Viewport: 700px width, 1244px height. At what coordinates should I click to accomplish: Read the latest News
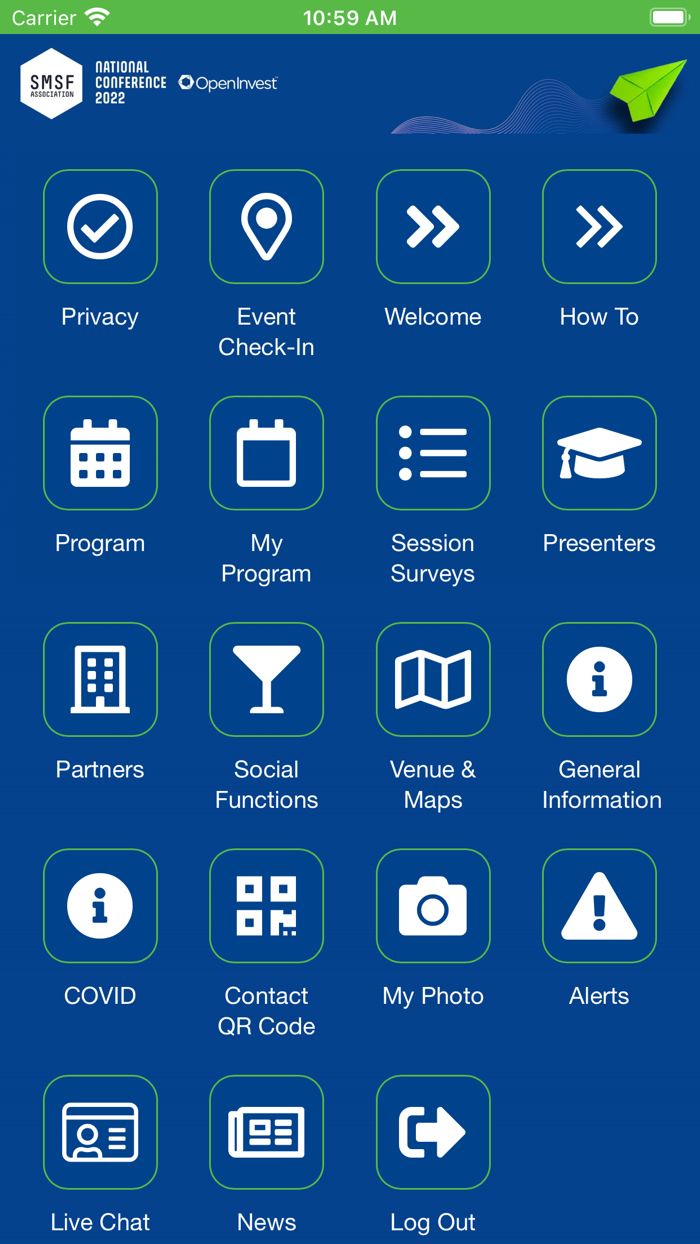click(266, 1132)
